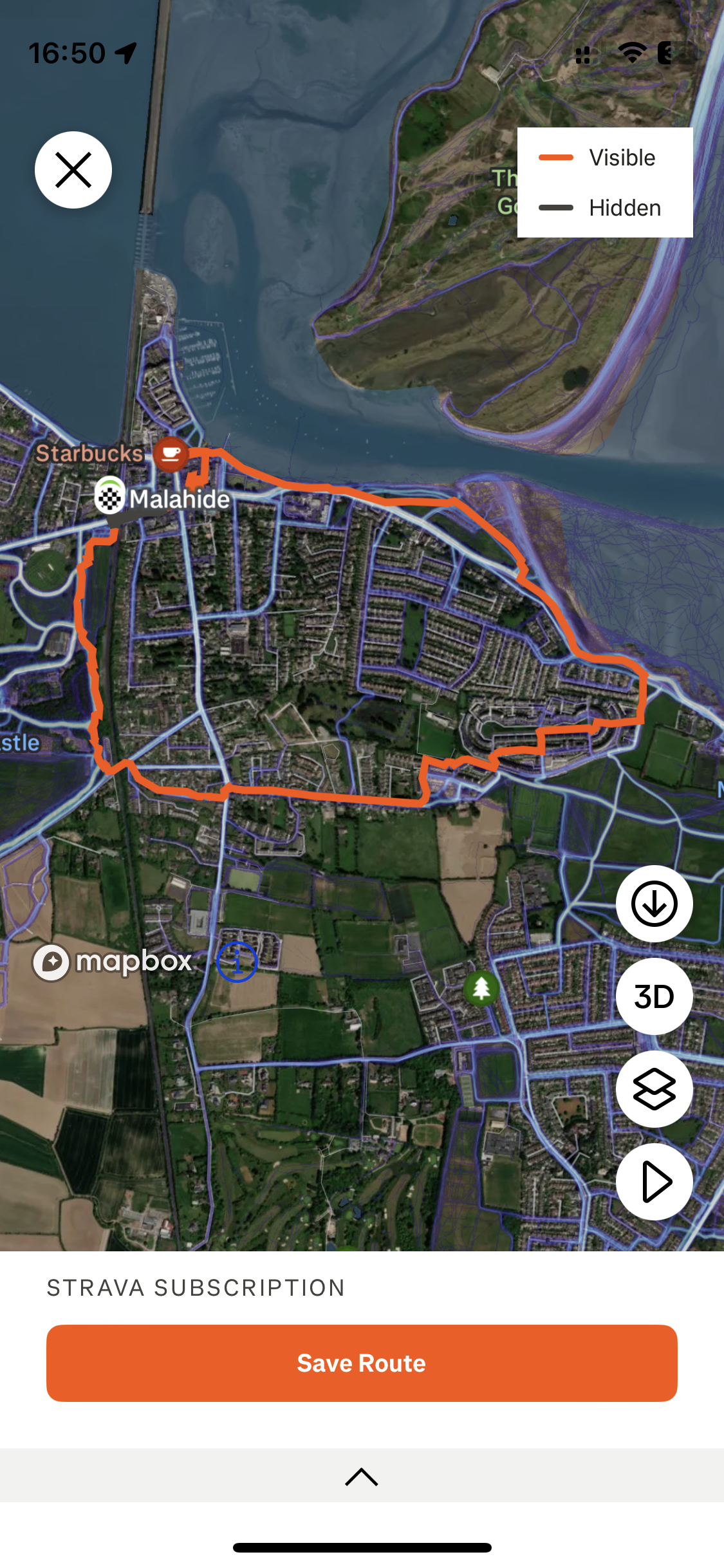The image size is (724, 1568).
Task: Close the map view
Action: (x=73, y=170)
